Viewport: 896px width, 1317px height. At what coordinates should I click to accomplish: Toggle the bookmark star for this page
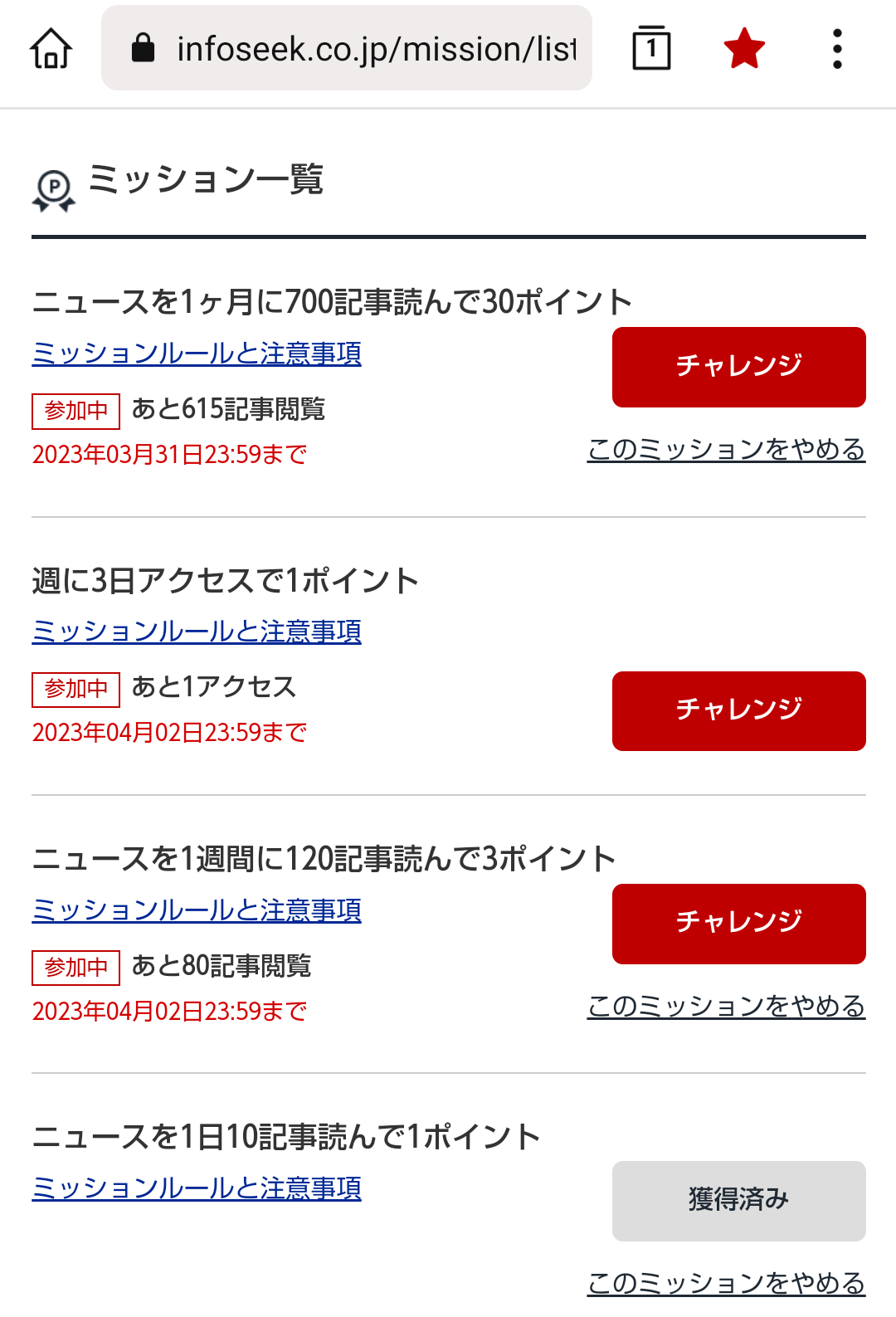coord(743,48)
